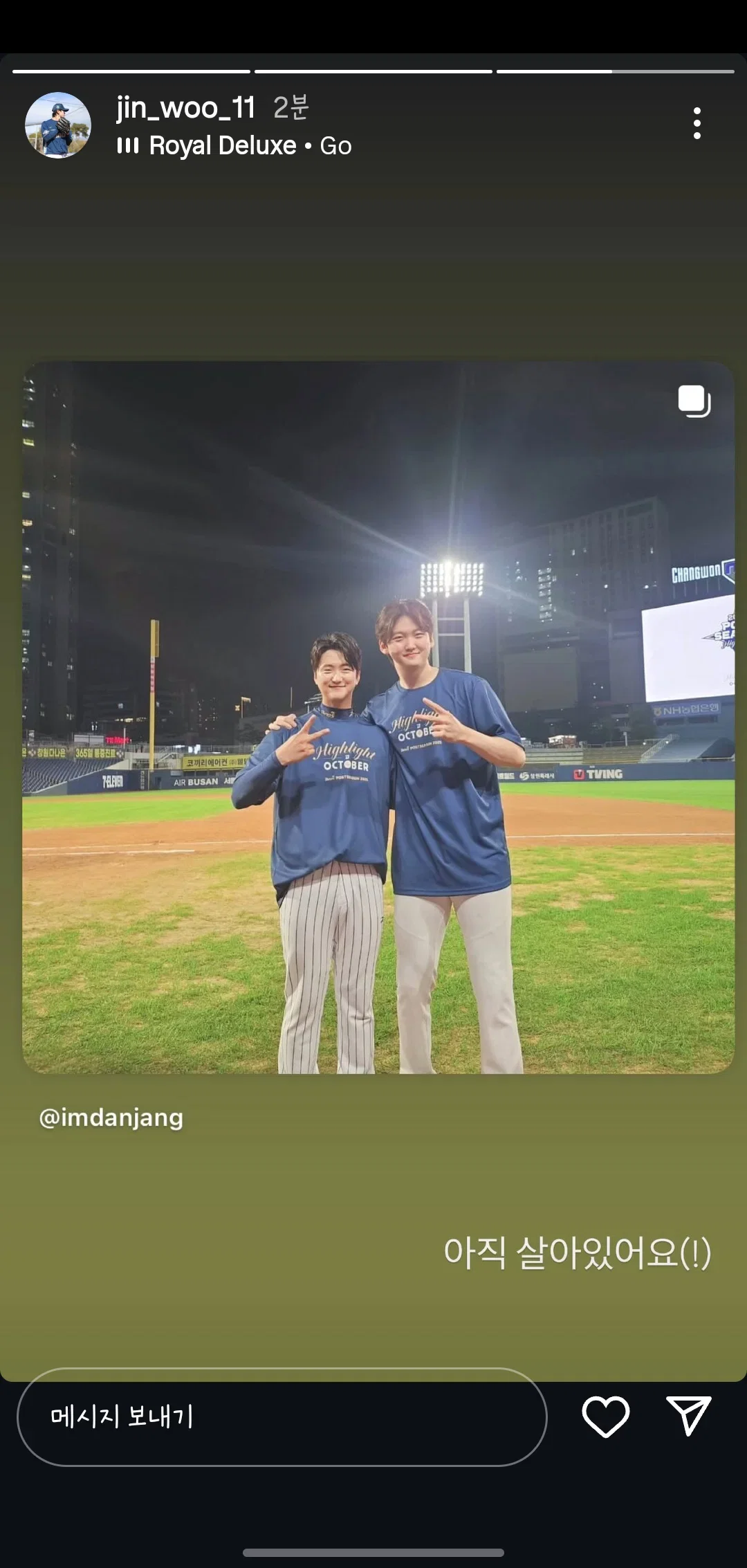This screenshot has width=747, height=1568.
Task: Open the jin_woo_11 username link
Action: tap(186, 108)
